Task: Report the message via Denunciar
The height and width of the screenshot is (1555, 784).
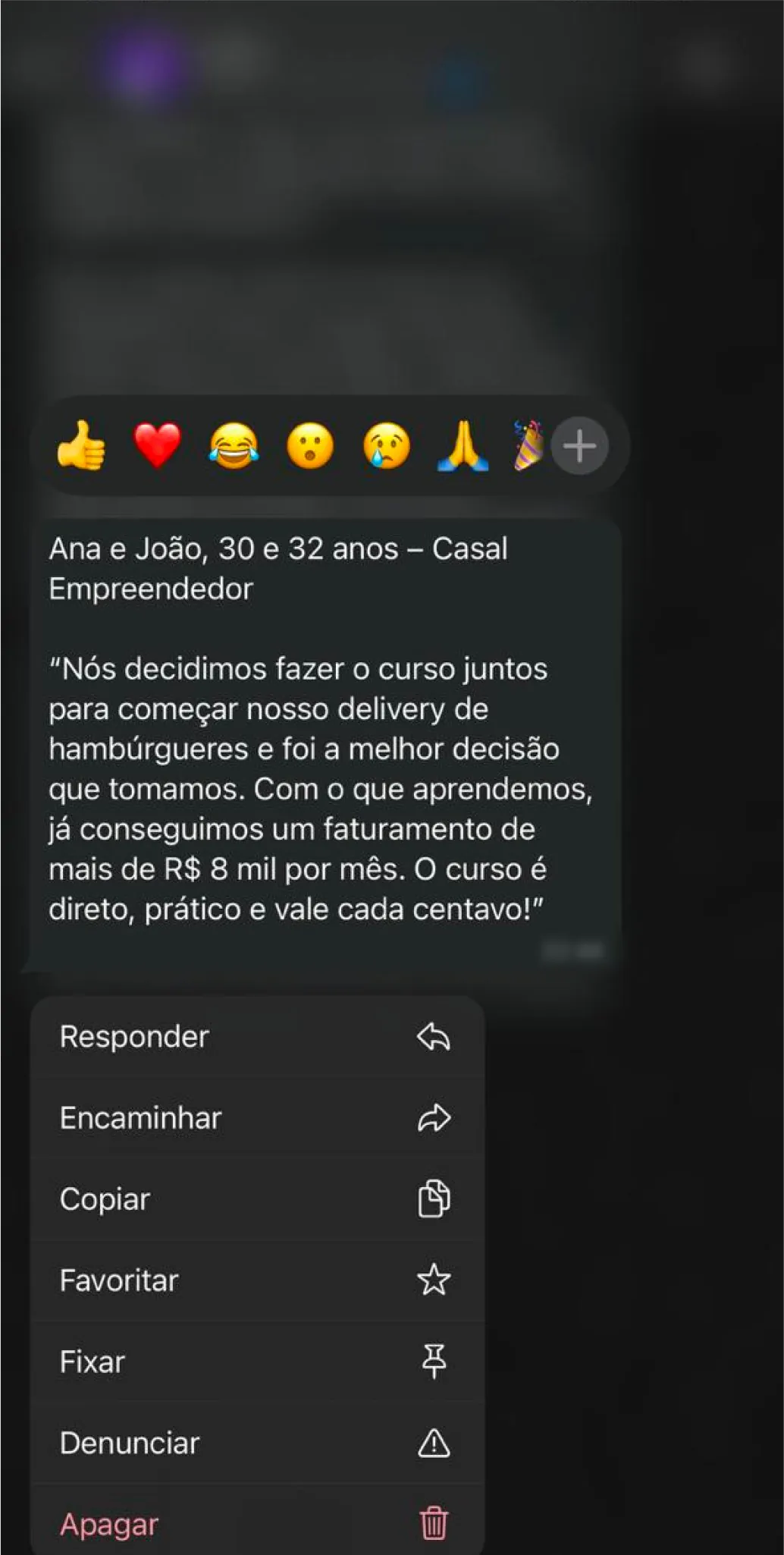Action: pyautogui.click(x=256, y=1443)
